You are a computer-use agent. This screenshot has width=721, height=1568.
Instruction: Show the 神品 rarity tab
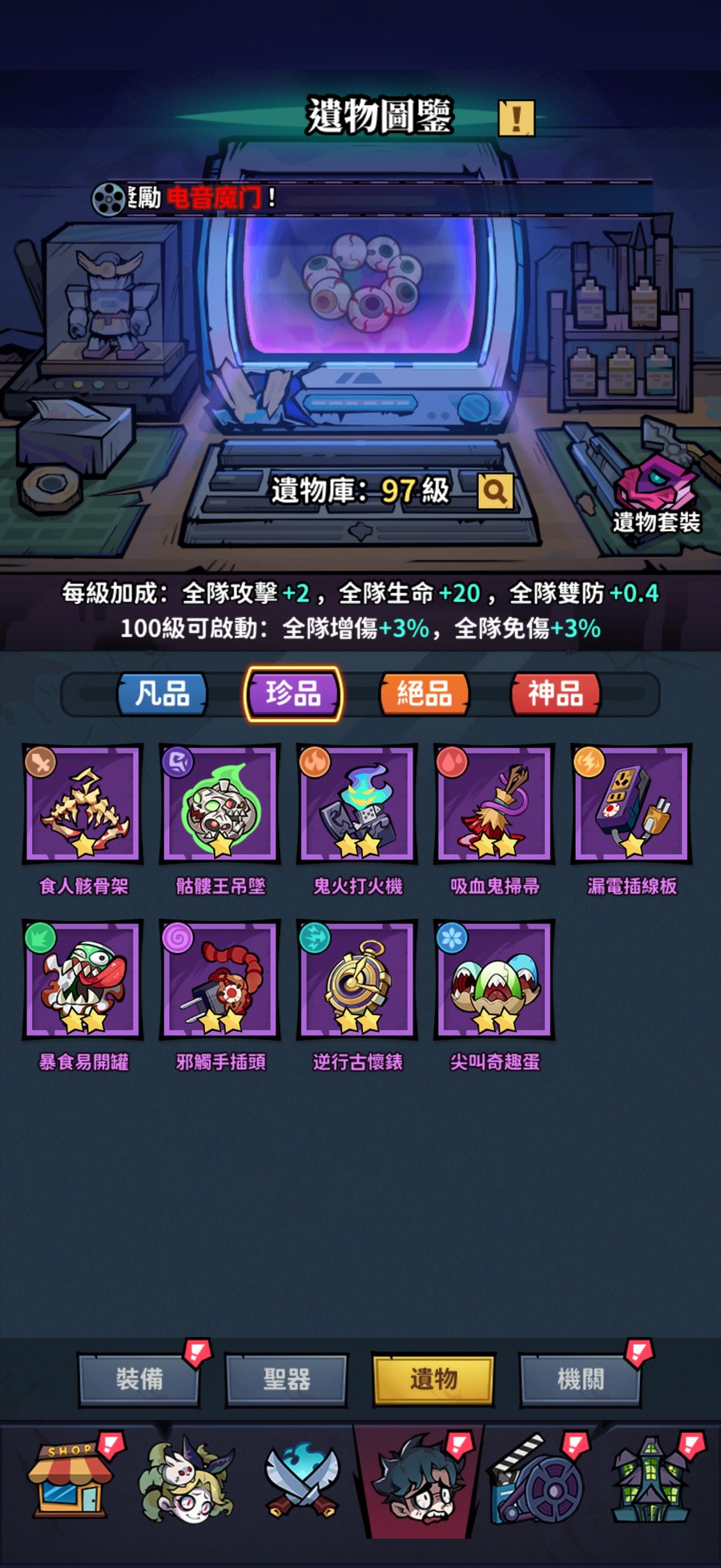click(555, 693)
